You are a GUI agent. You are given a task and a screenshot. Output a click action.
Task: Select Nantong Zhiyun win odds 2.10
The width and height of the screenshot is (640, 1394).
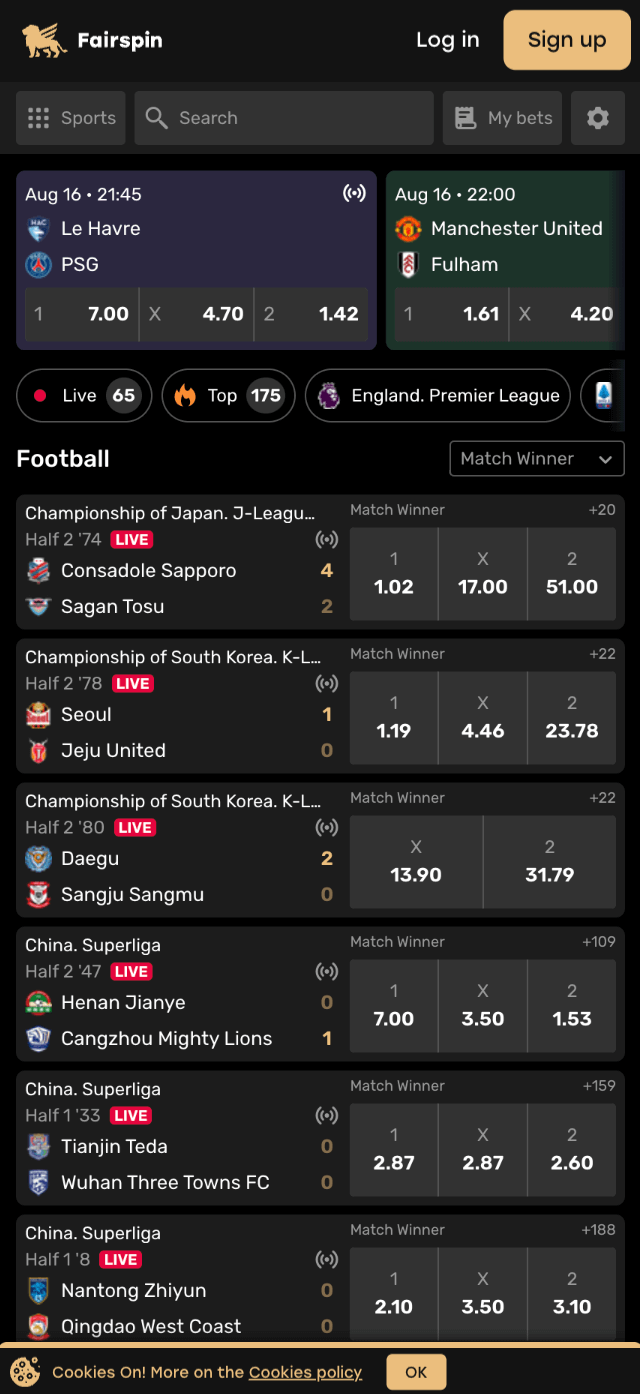tap(394, 1292)
